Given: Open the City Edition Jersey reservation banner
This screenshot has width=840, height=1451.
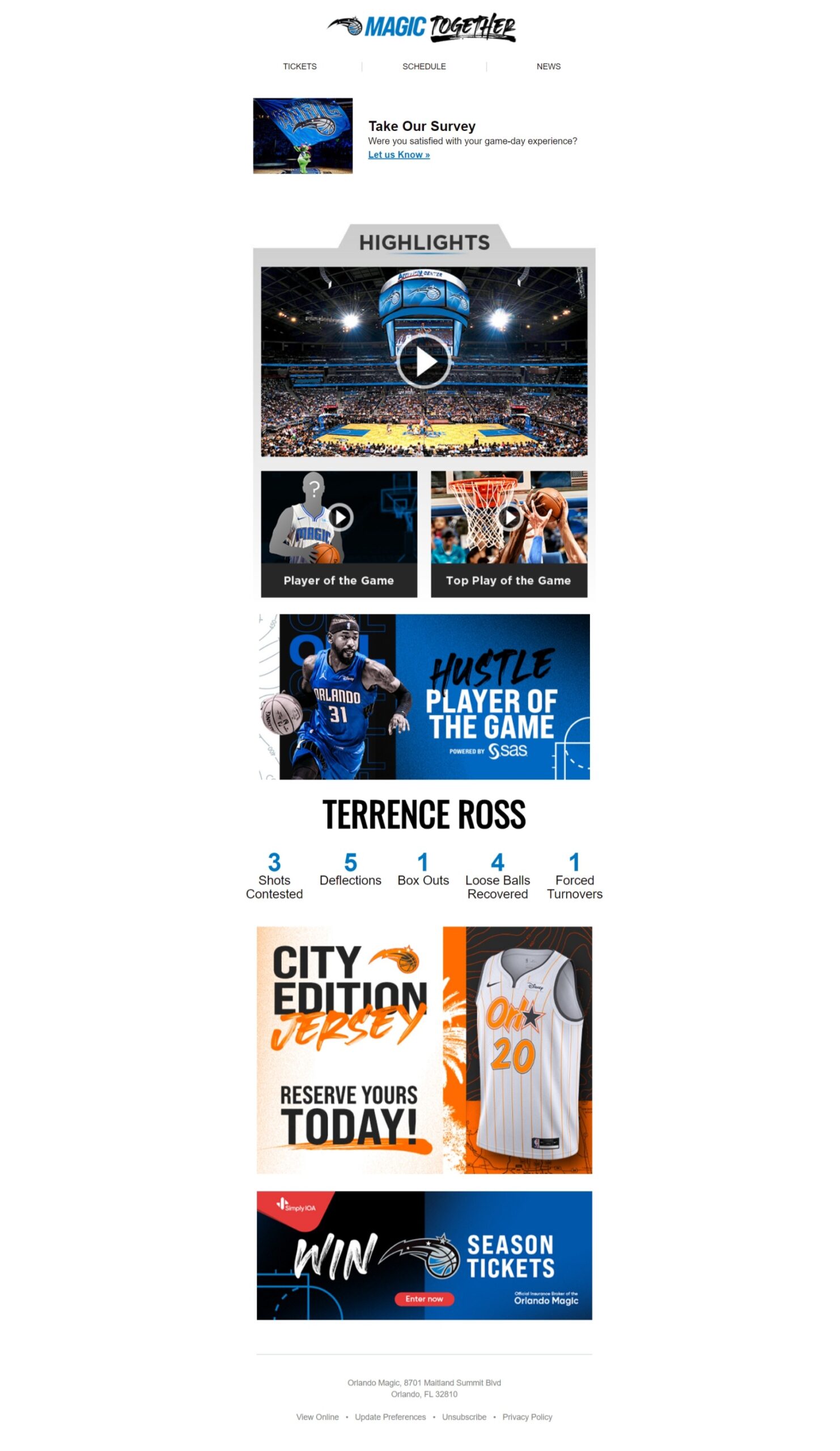Looking at the screenshot, I should [x=424, y=1049].
